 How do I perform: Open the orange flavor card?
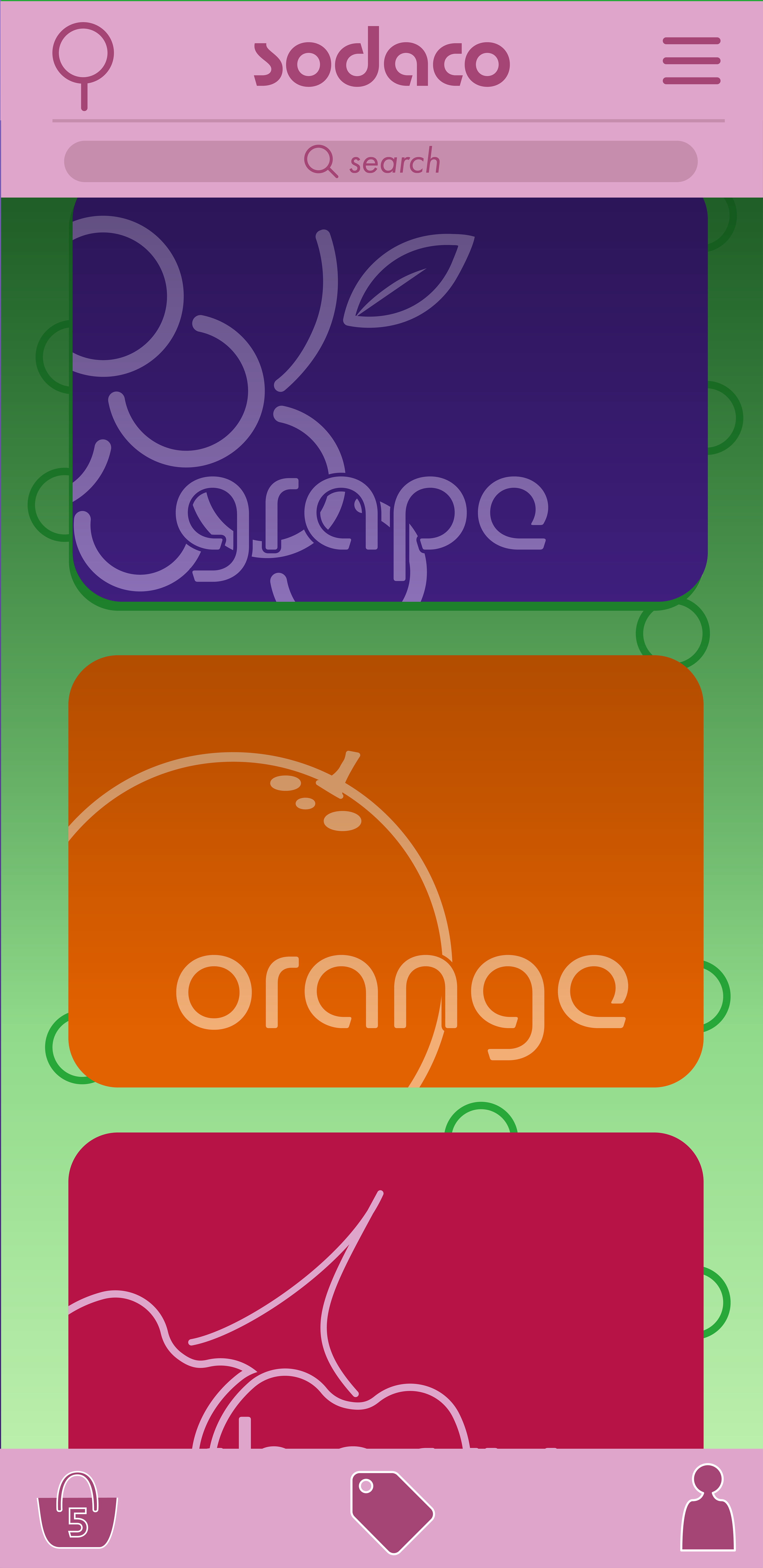(x=386, y=871)
